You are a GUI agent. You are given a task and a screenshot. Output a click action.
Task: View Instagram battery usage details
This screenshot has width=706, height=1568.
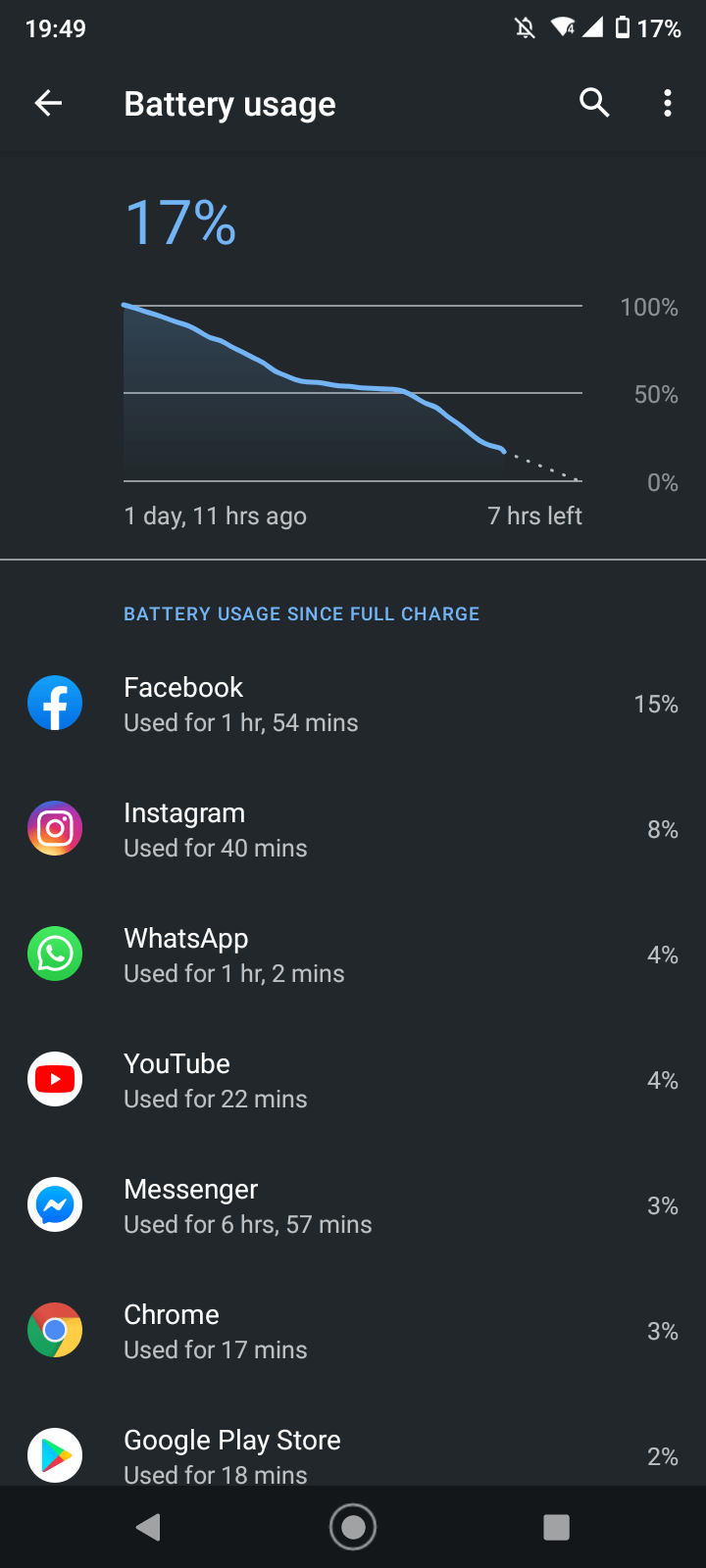353,829
